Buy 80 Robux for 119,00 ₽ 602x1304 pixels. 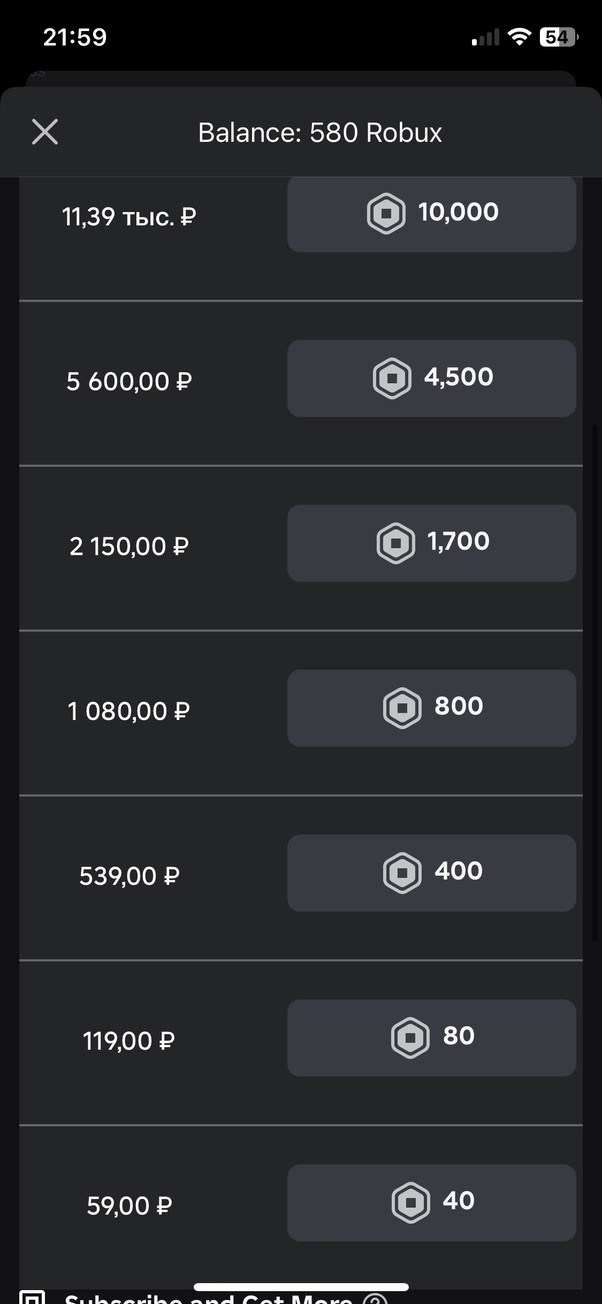pyautogui.click(x=431, y=1038)
